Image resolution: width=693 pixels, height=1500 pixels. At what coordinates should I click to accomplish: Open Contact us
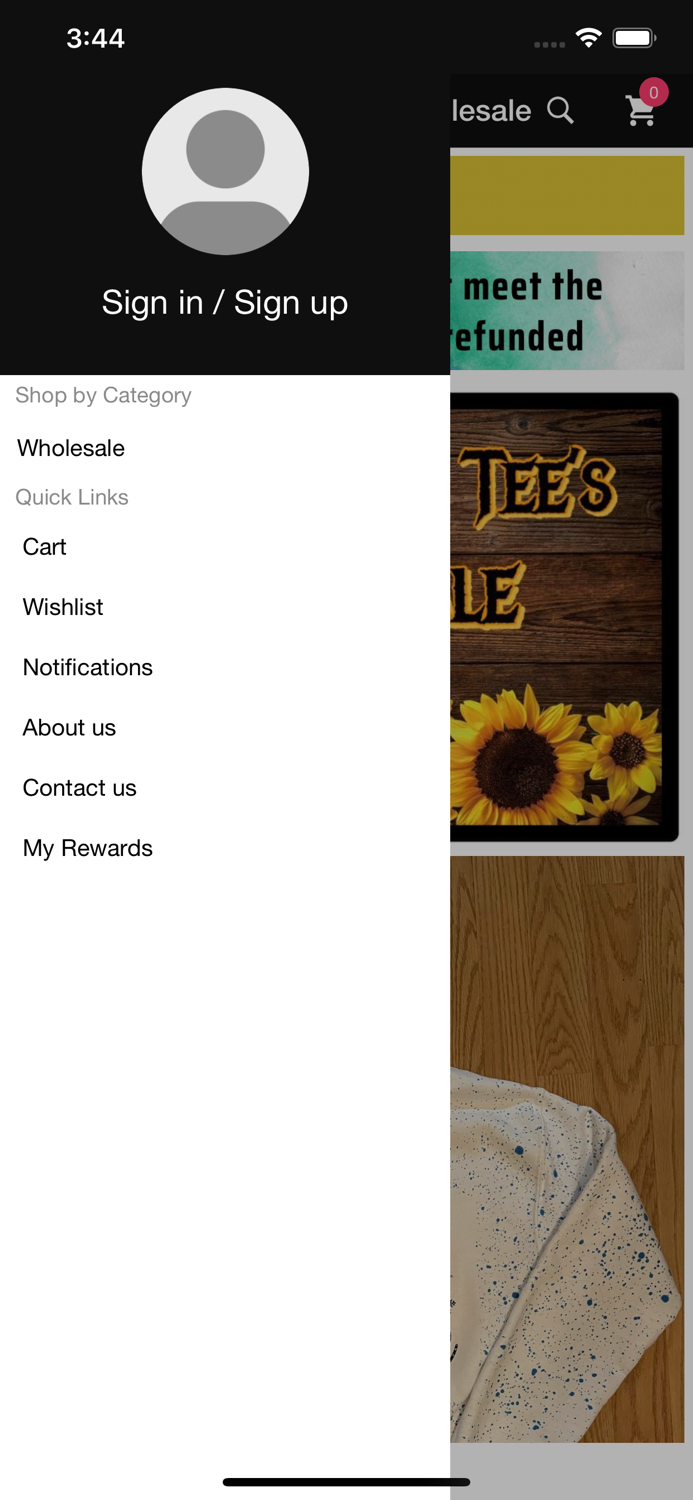[80, 788]
